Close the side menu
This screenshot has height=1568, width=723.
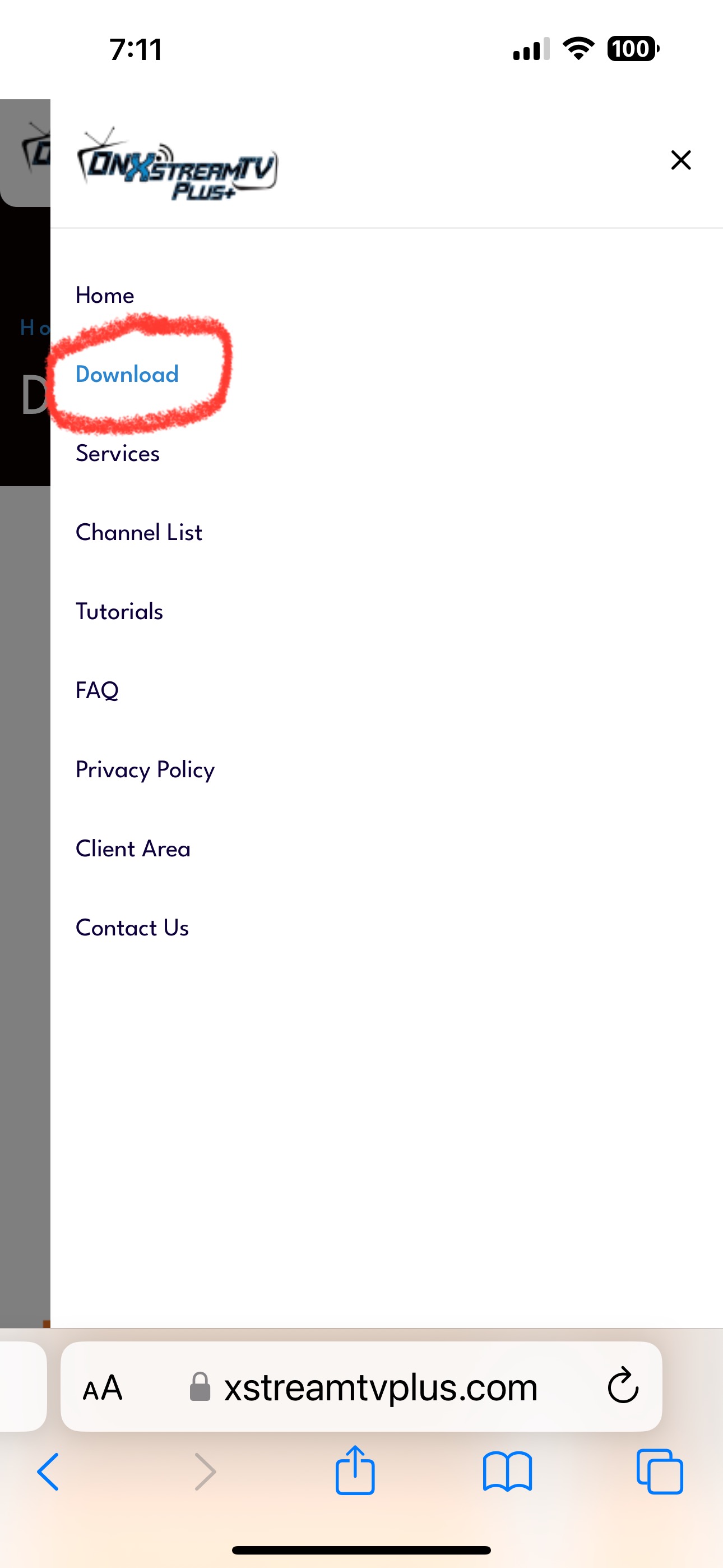click(x=680, y=160)
